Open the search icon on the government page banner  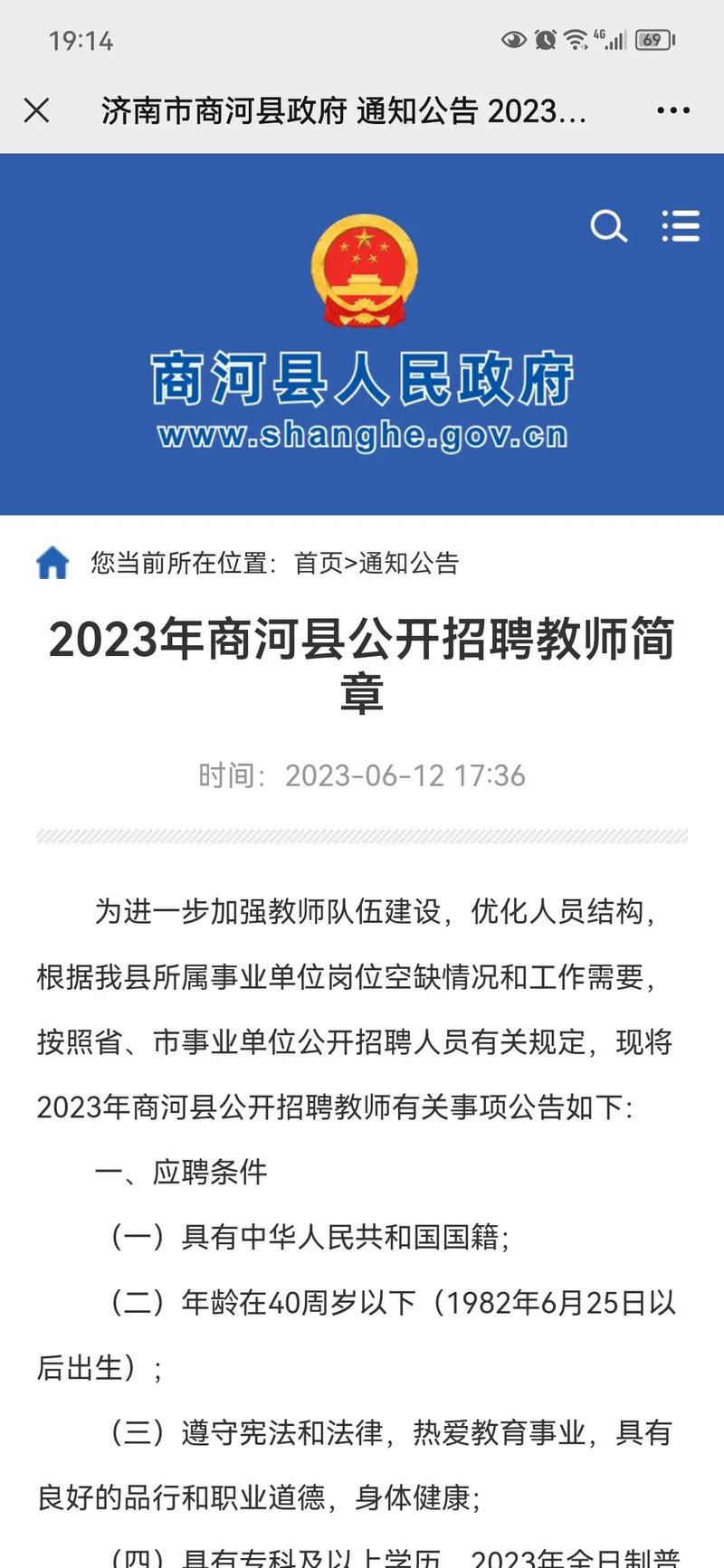click(610, 227)
